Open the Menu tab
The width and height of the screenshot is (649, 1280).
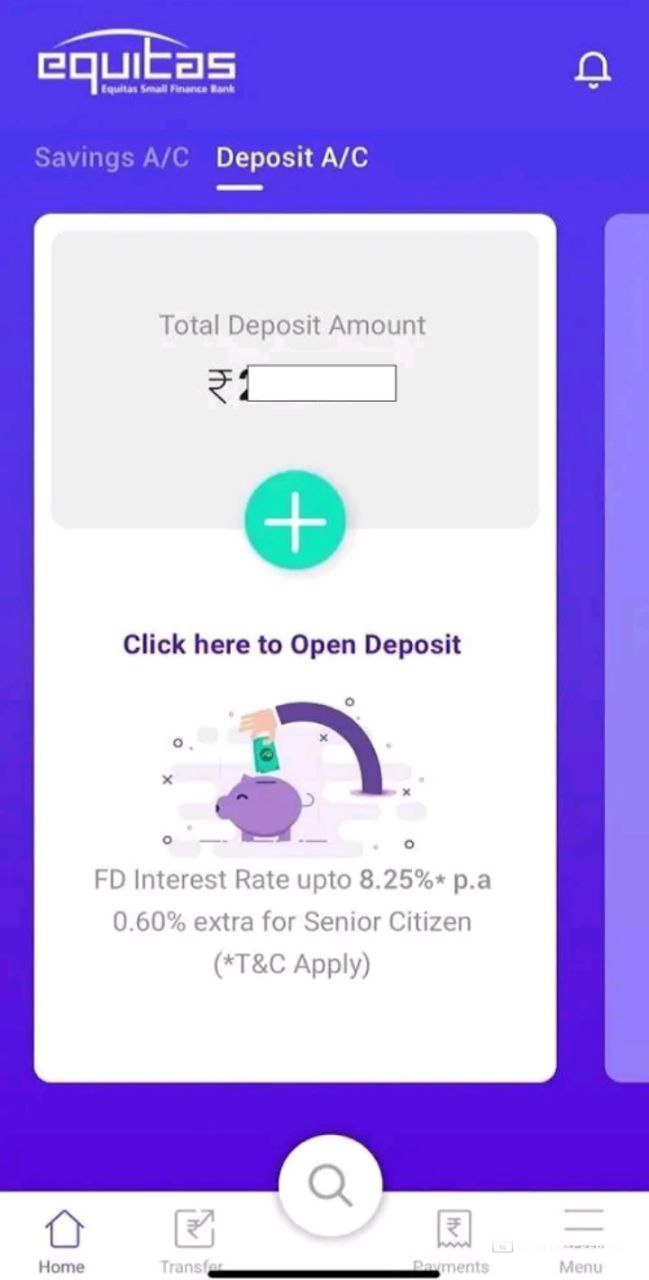coord(582,1240)
